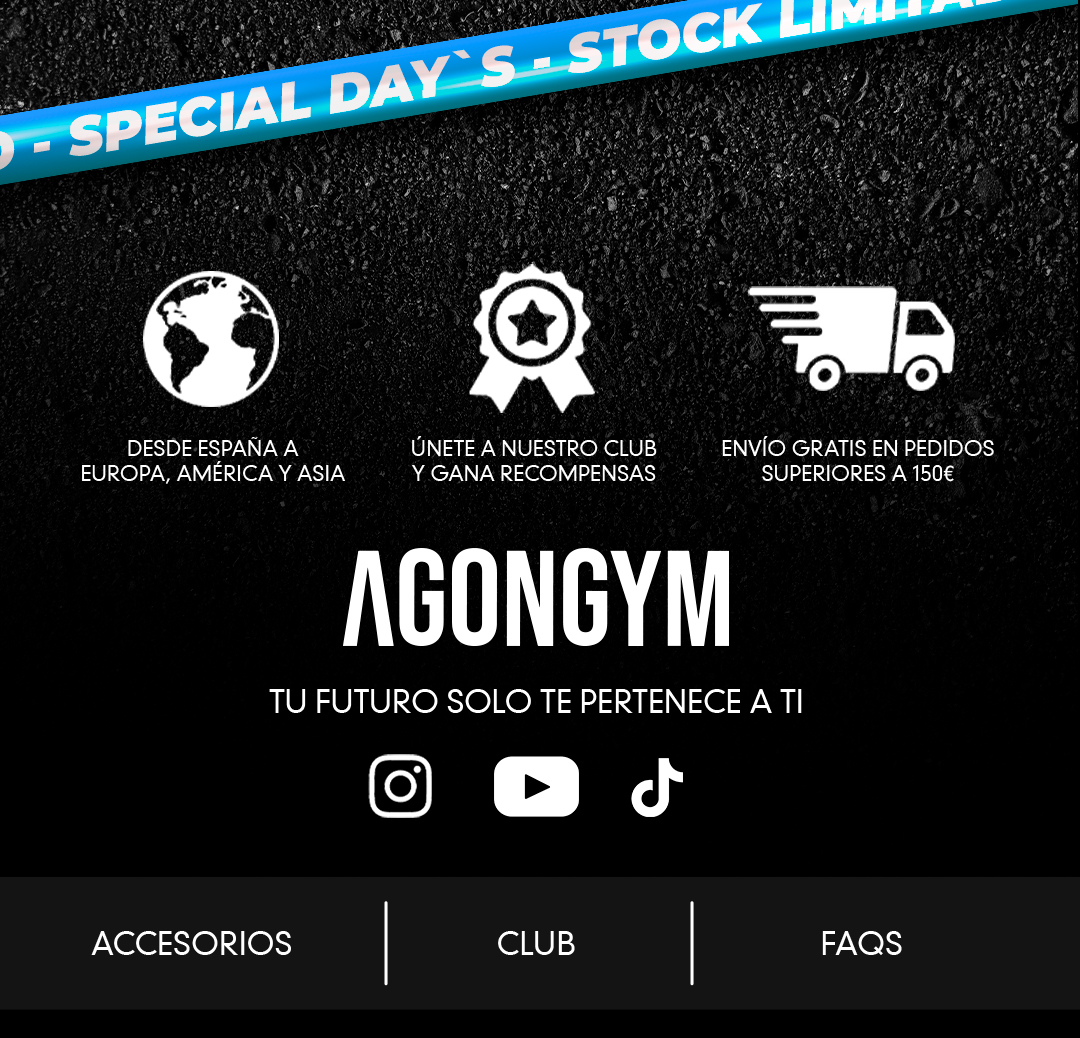The image size is (1080, 1038).
Task: Go to the ACCESORIOS section
Action: [192, 943]
